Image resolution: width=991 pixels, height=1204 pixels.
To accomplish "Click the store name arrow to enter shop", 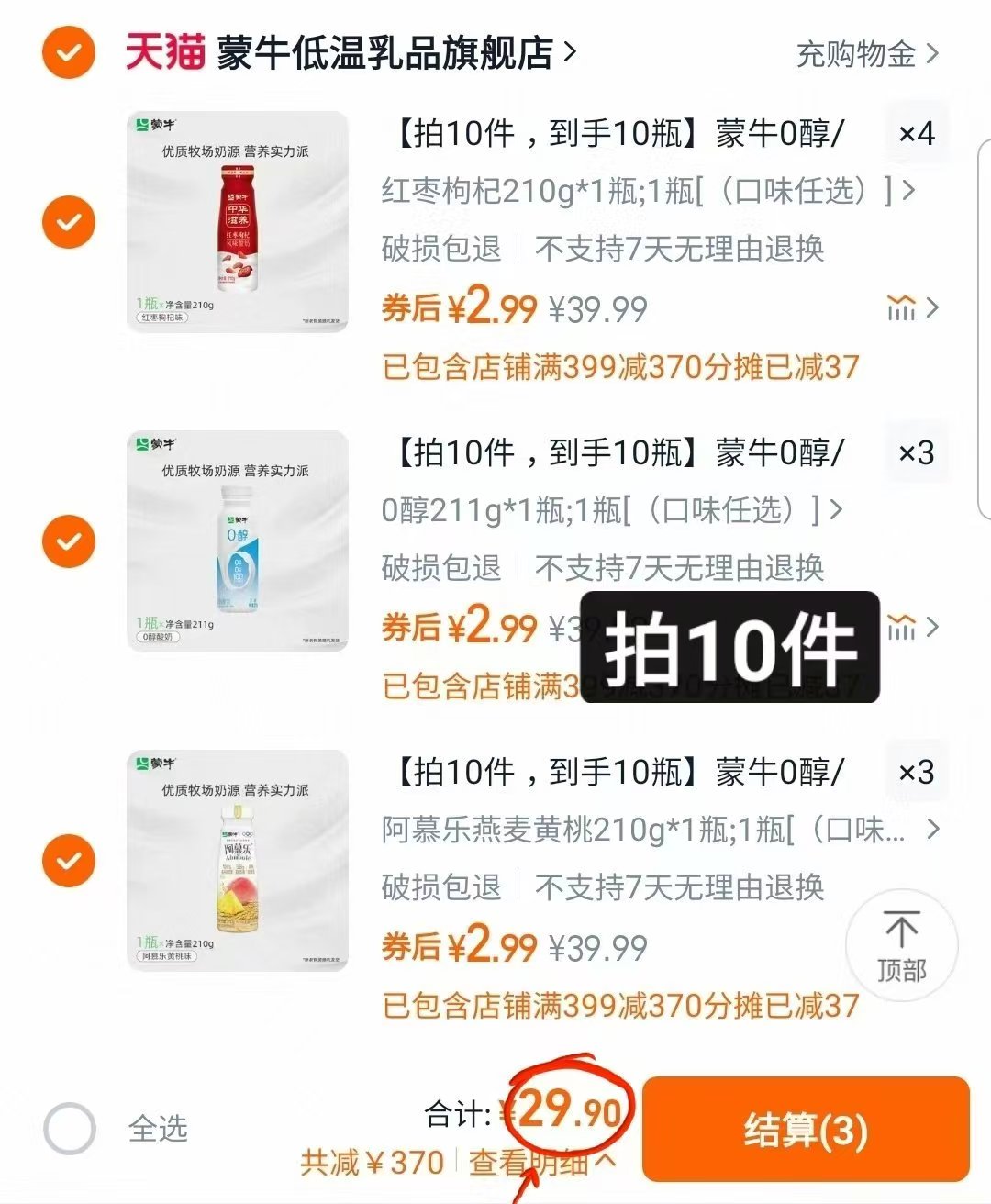I will 570,51.
